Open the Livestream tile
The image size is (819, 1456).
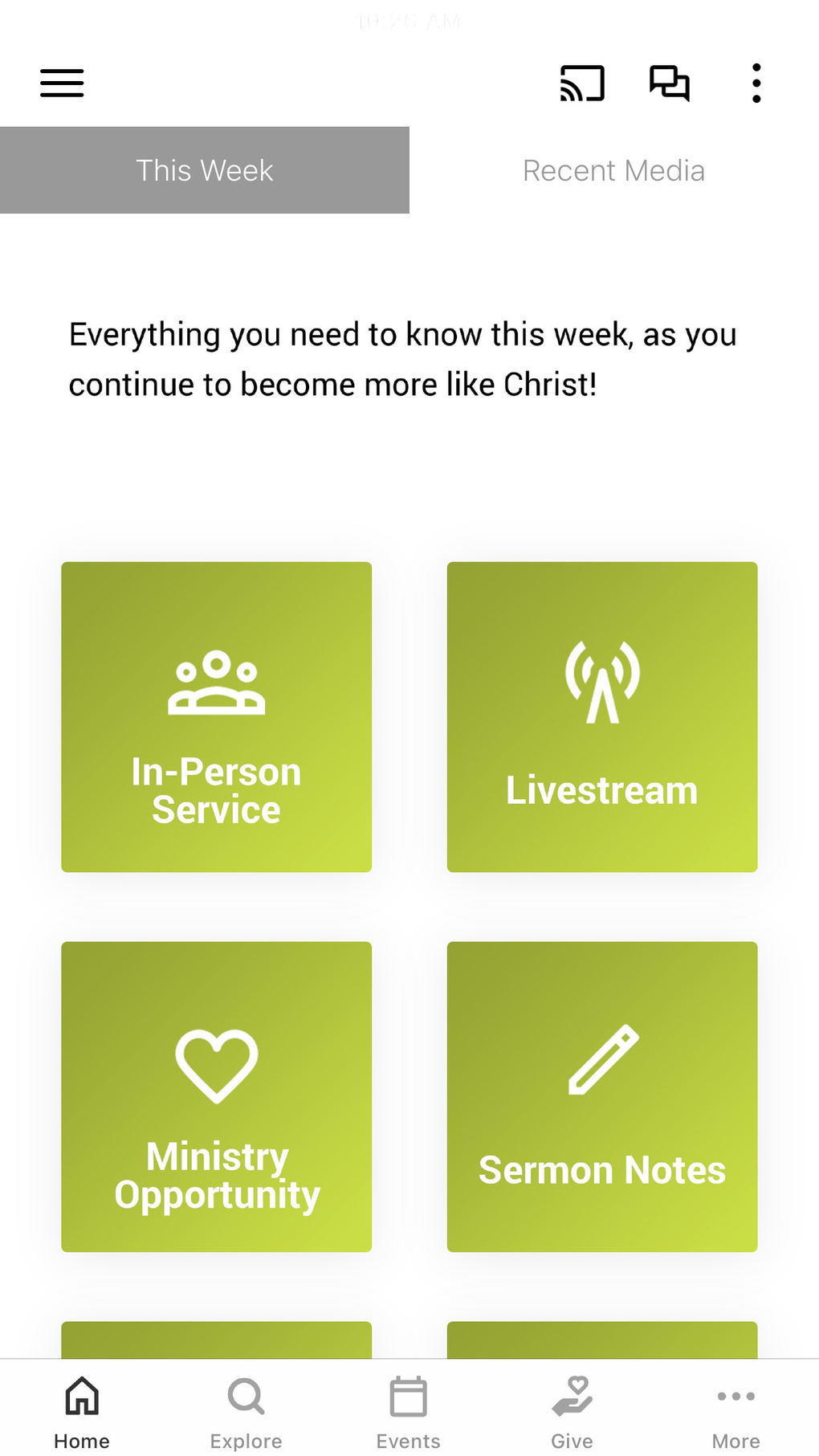tap(601, 717)
